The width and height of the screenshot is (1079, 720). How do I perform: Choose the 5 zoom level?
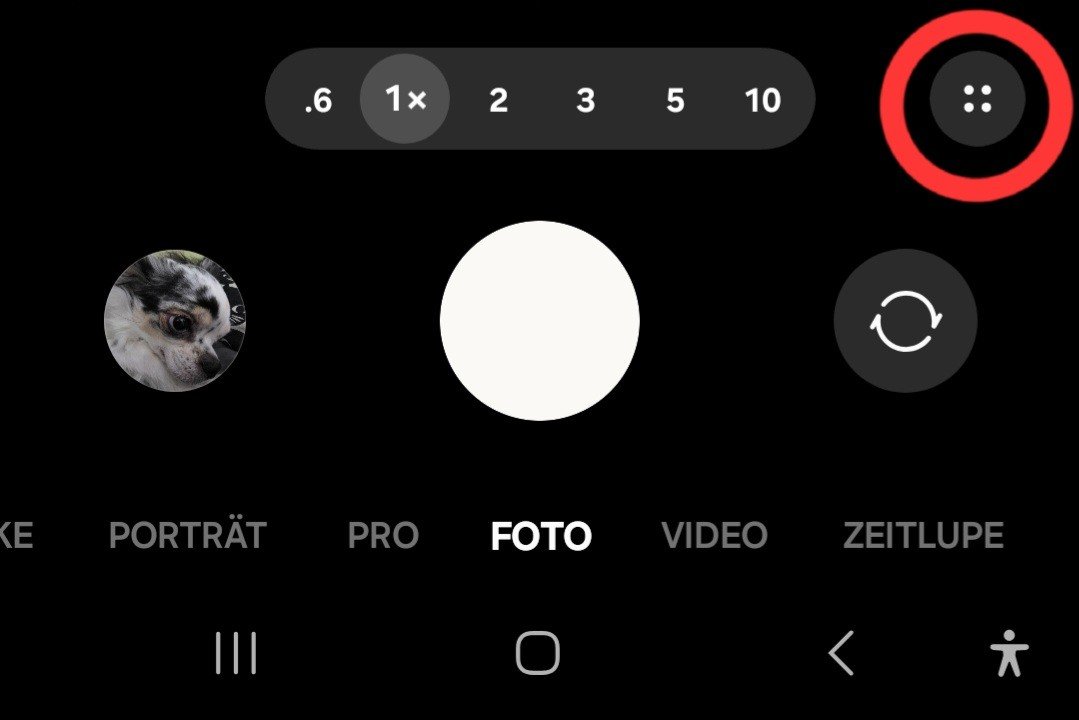click(675, 100)
